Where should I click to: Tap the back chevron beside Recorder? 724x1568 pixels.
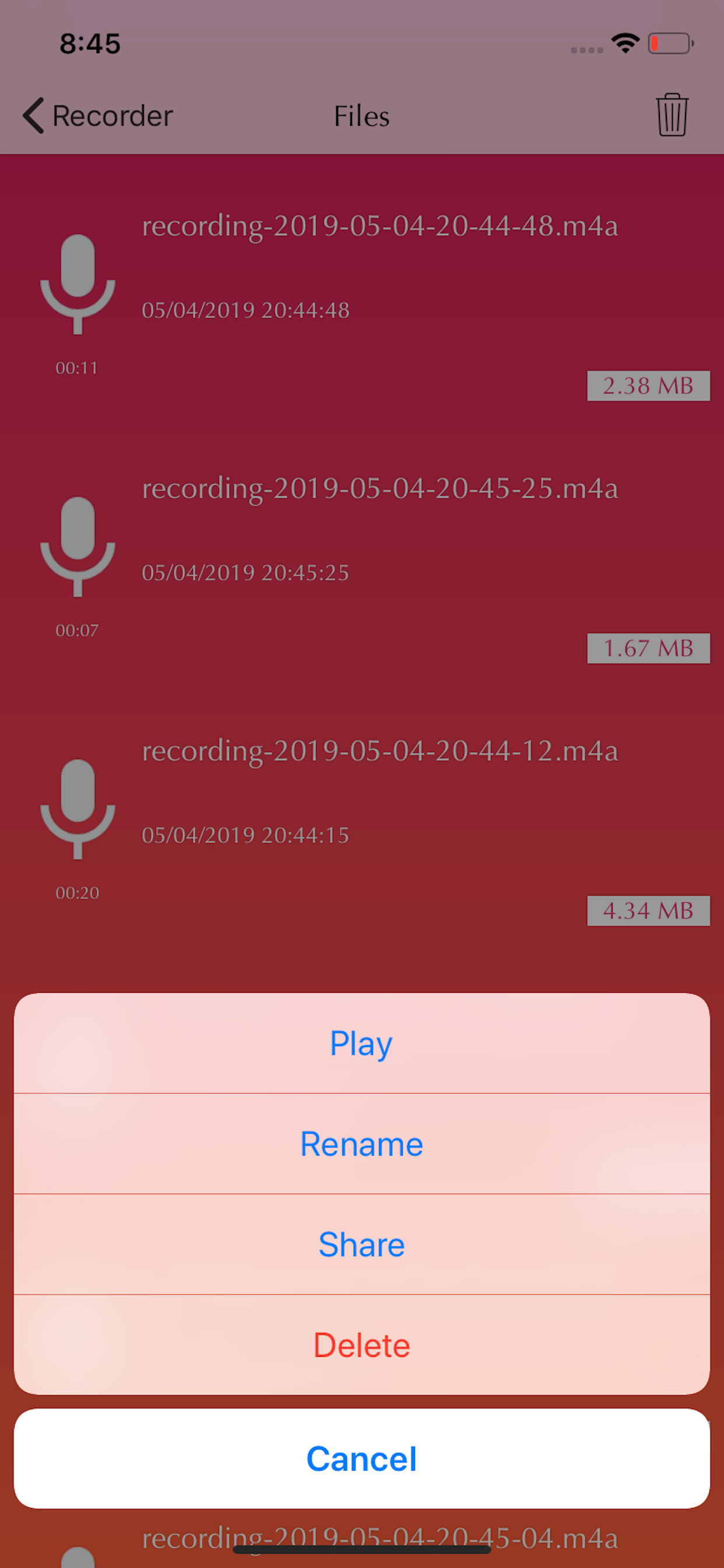click(32, 116)
